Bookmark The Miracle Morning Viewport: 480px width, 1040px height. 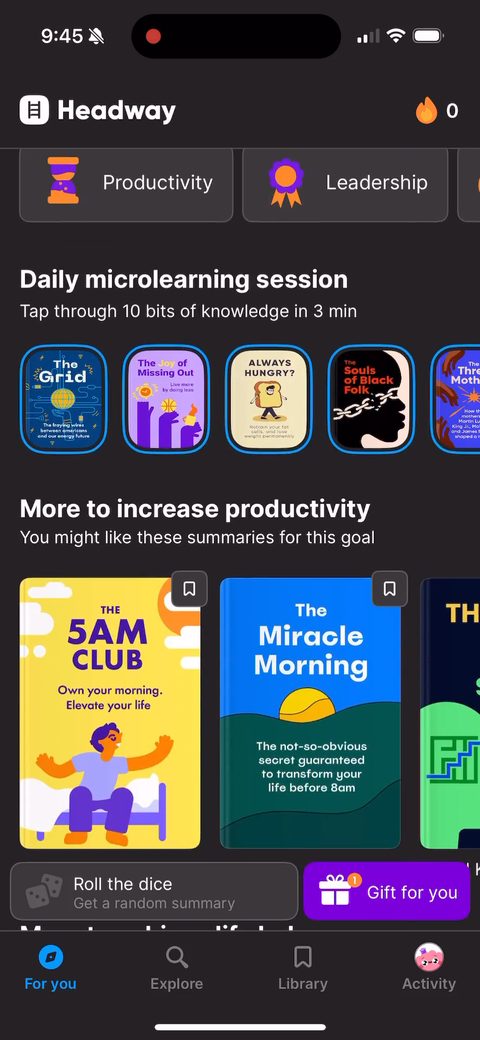click(x=390, y=589)
